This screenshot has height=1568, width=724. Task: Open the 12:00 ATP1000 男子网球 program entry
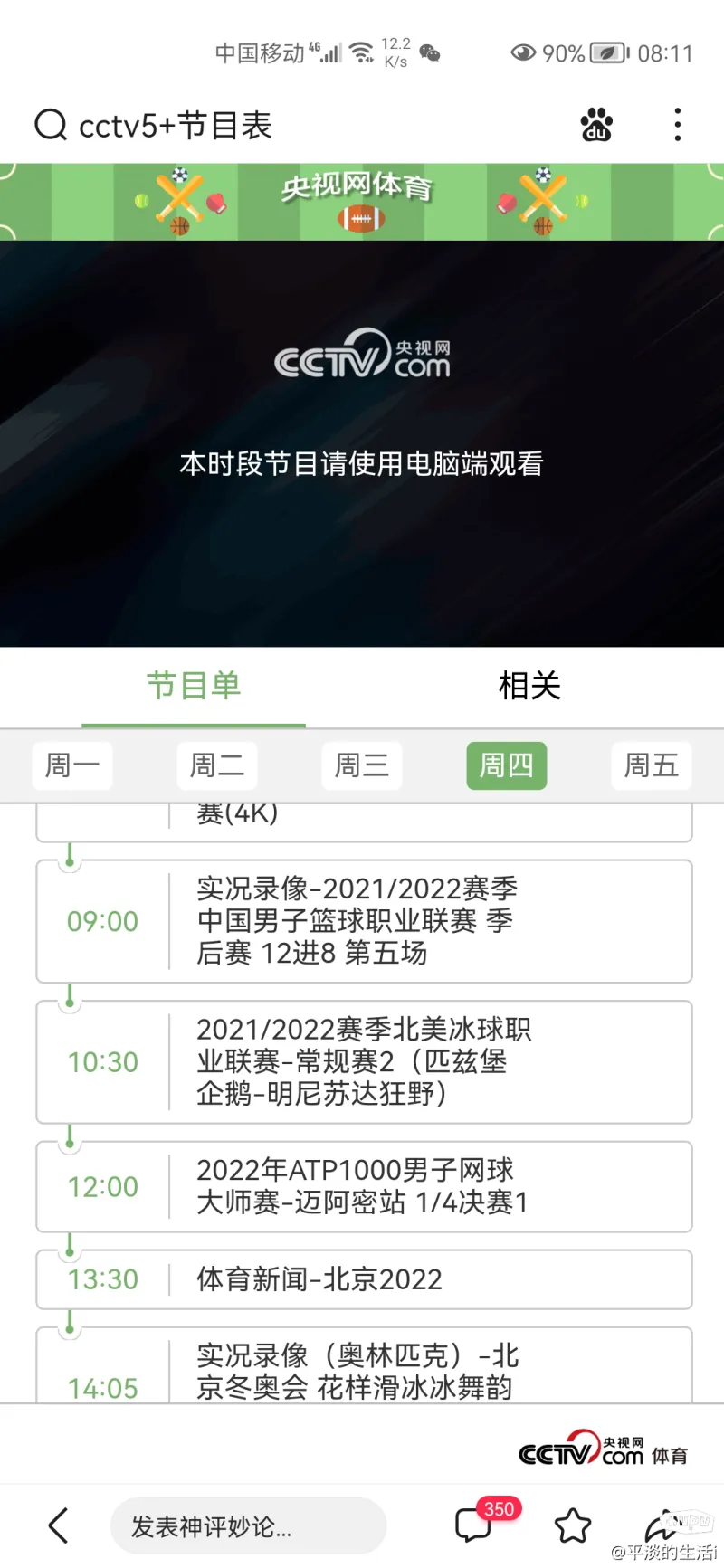(x=362, y=1186)
